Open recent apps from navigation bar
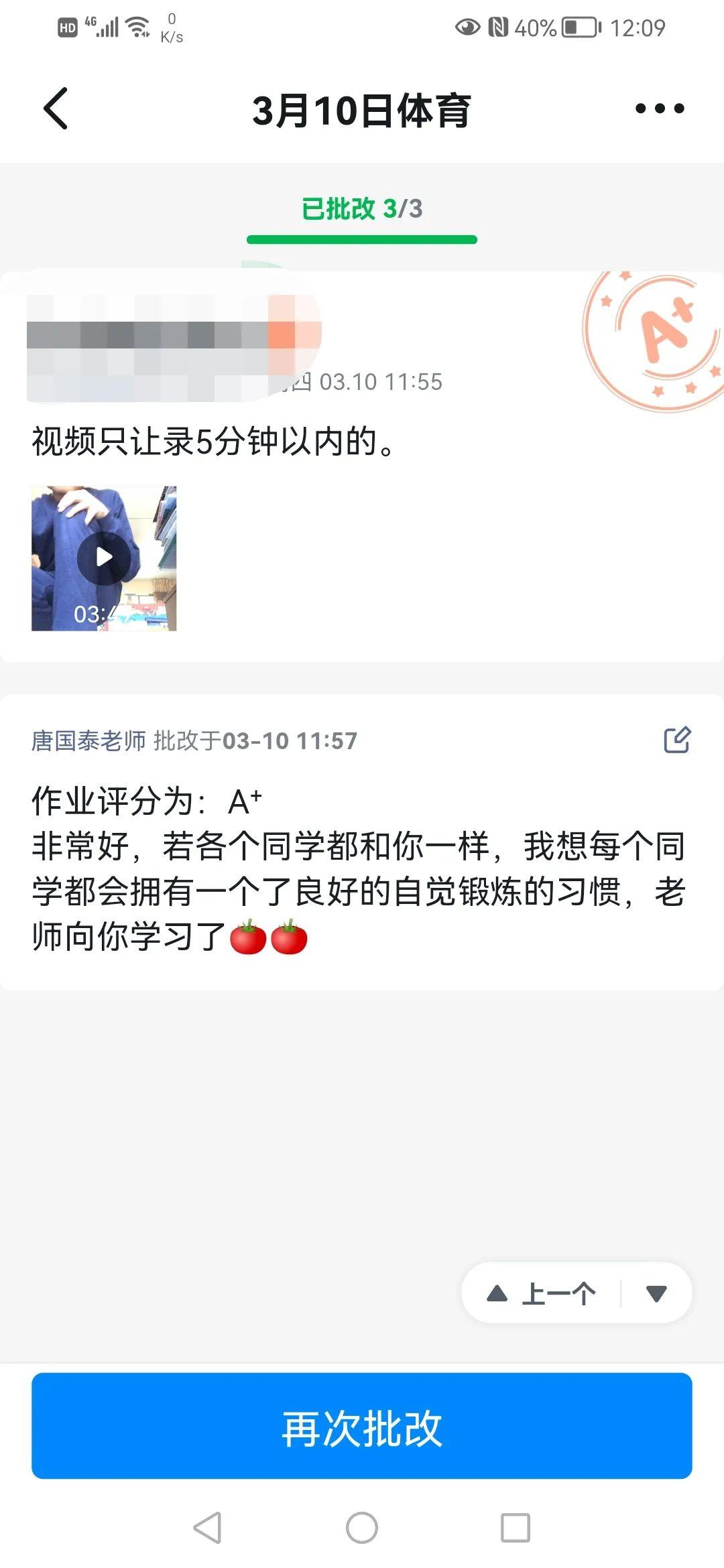 point(516,1528)
